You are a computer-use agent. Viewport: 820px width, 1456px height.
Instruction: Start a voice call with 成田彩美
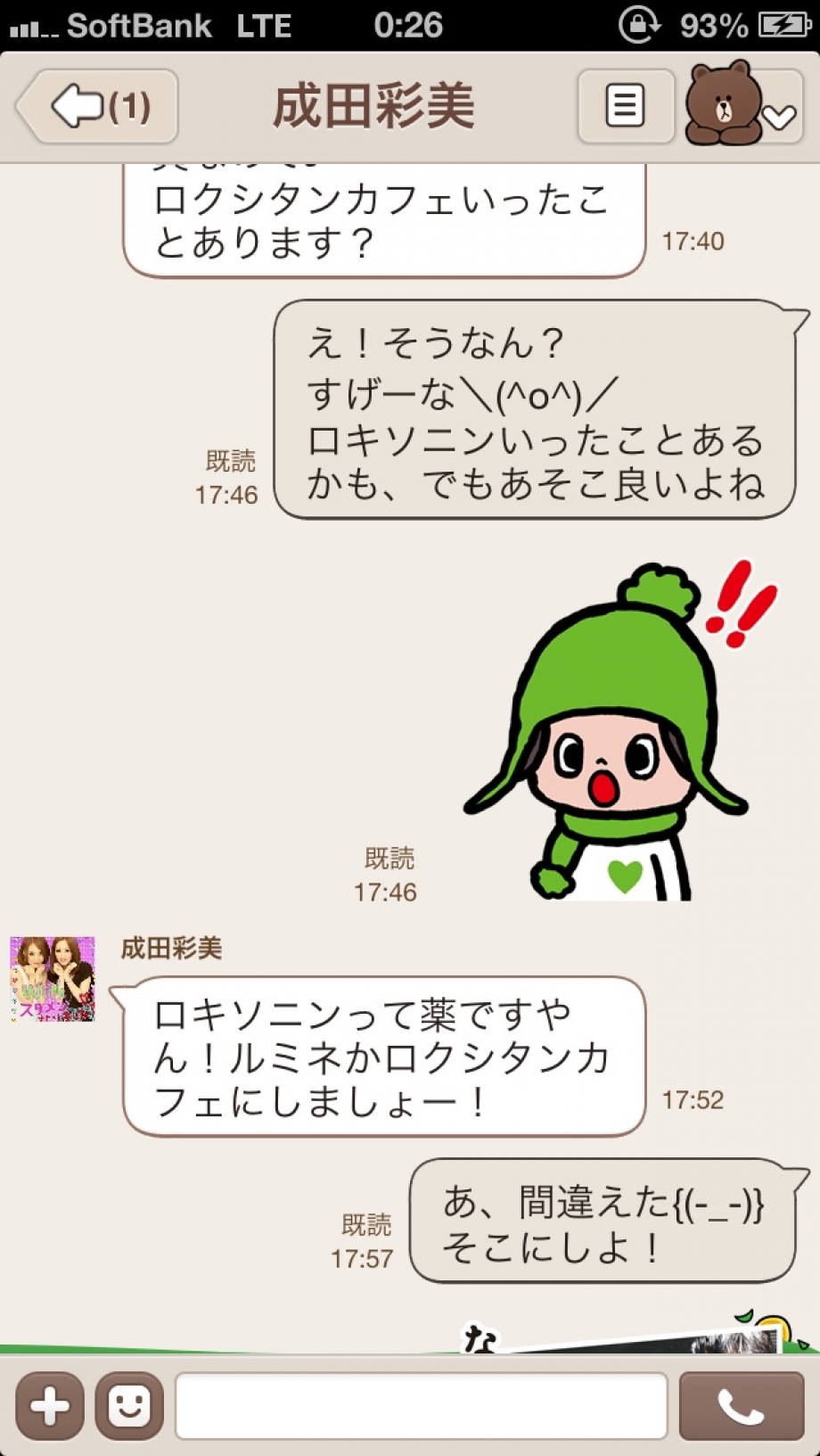coord(742,1406)
